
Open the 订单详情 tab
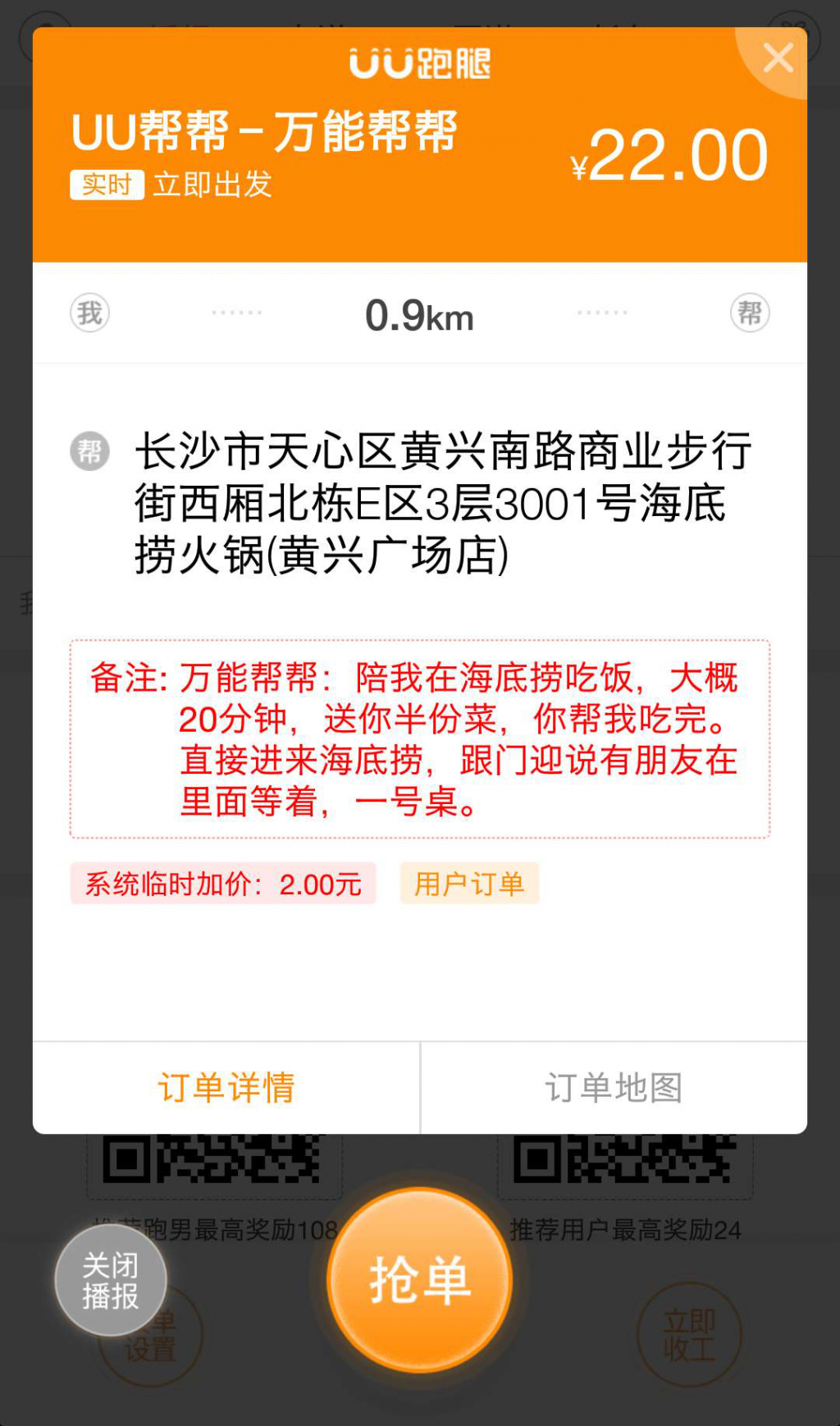click(226, 1088)
